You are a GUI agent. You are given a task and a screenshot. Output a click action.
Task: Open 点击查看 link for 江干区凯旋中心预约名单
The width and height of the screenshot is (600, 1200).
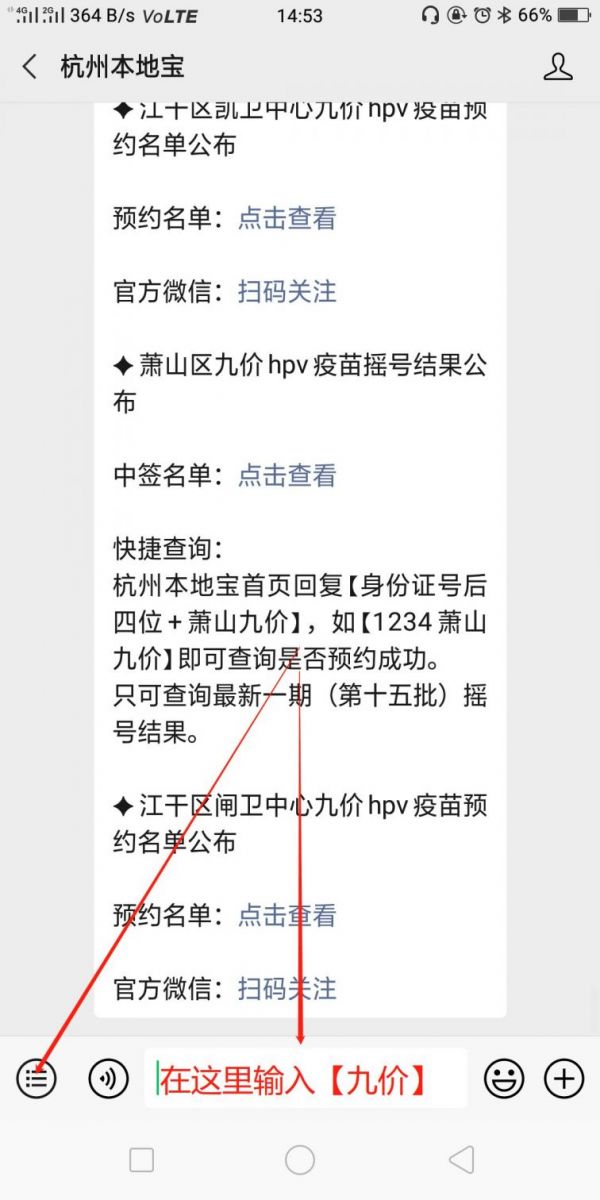(x=287, y=218)
